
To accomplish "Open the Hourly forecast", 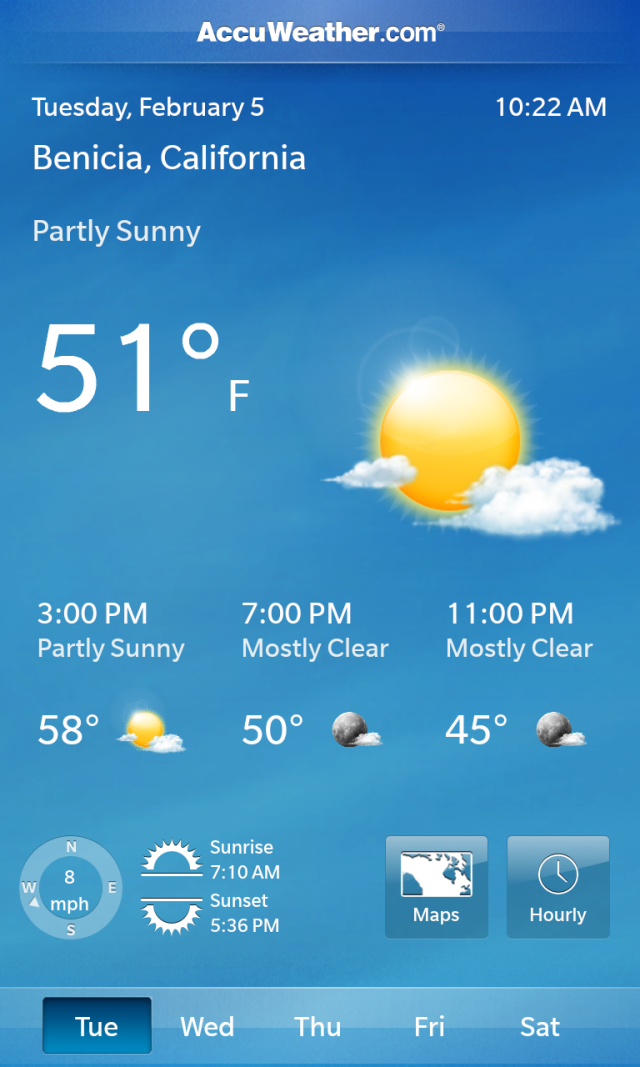I will [x=558, y=887].
